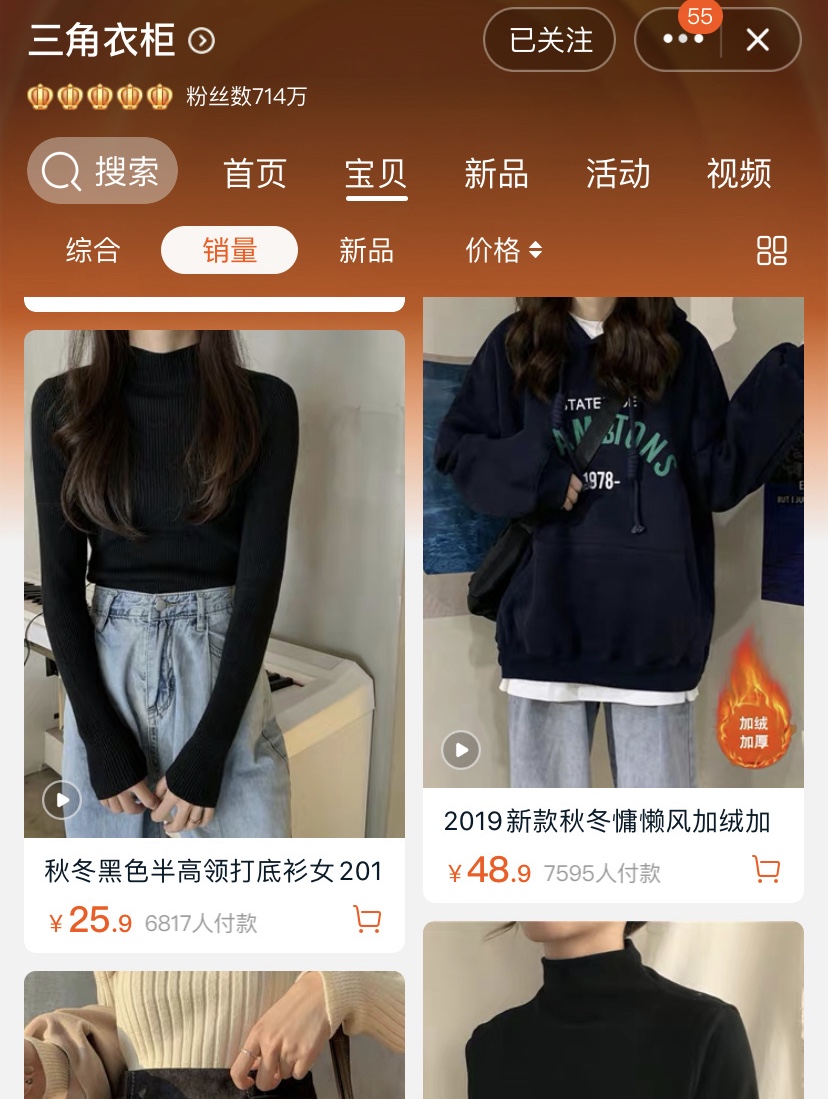Click the 已关注 followed button
Screen dimensions: 828x1099
[x=549, y=40]
